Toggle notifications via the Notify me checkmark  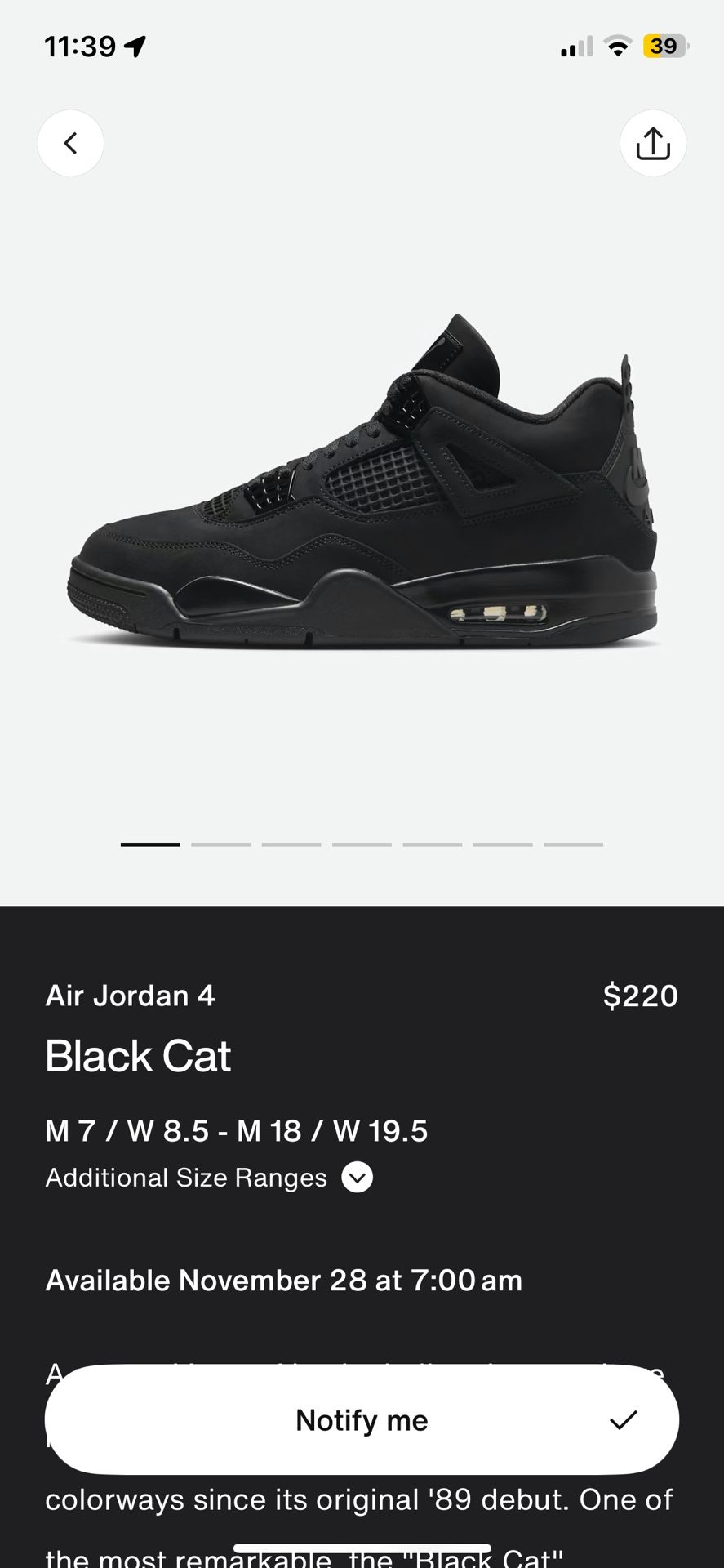(625, 1419)
